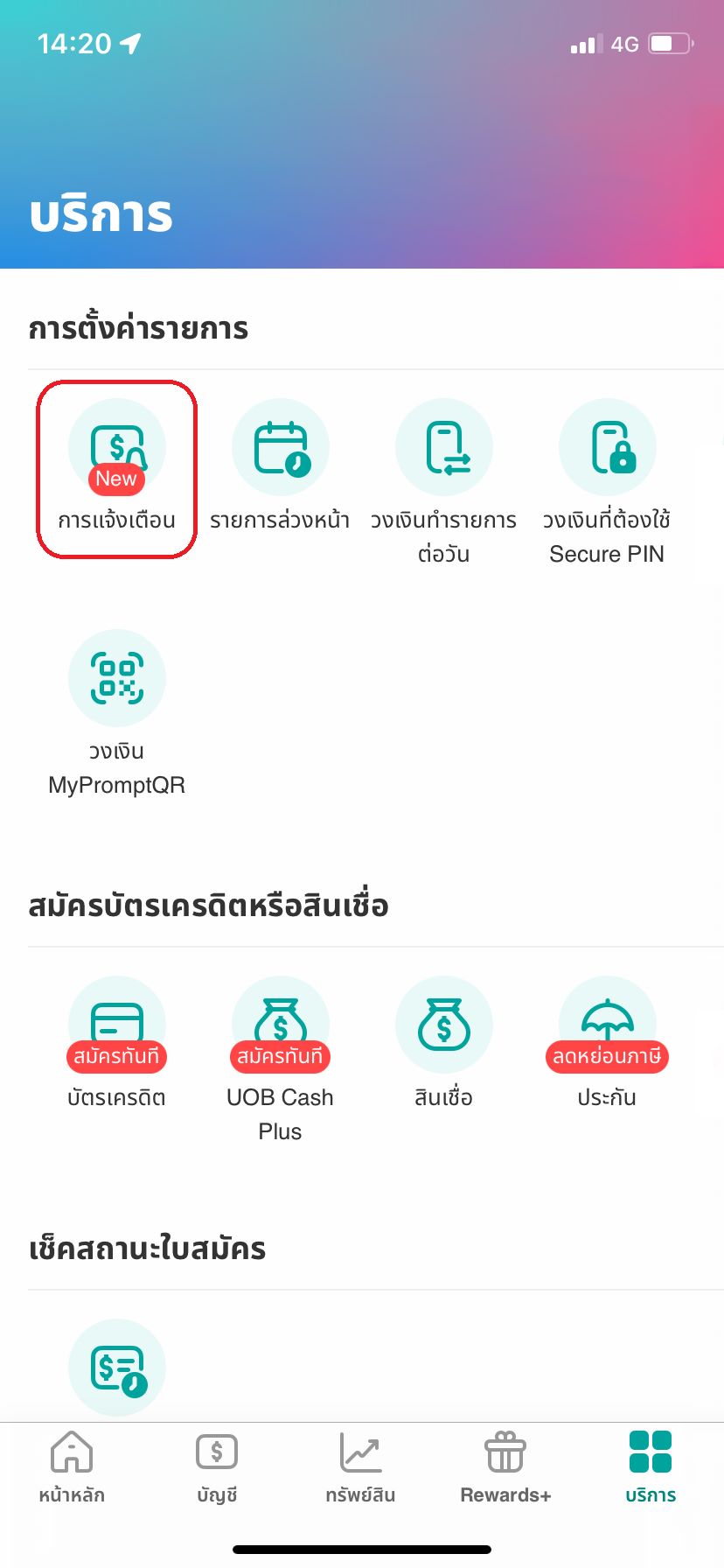The width and height of the screenshot is (724, 1568).
Task: Switch to the บริการ services tab
Action: click(649, 1466)
